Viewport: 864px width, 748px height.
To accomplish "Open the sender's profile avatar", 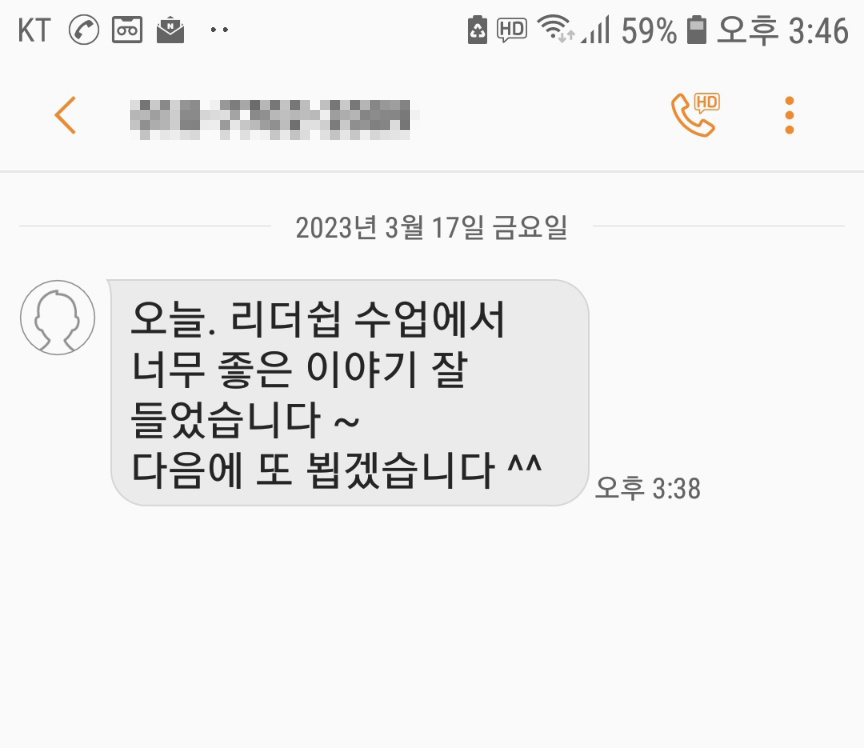I will tap(57, 317).
